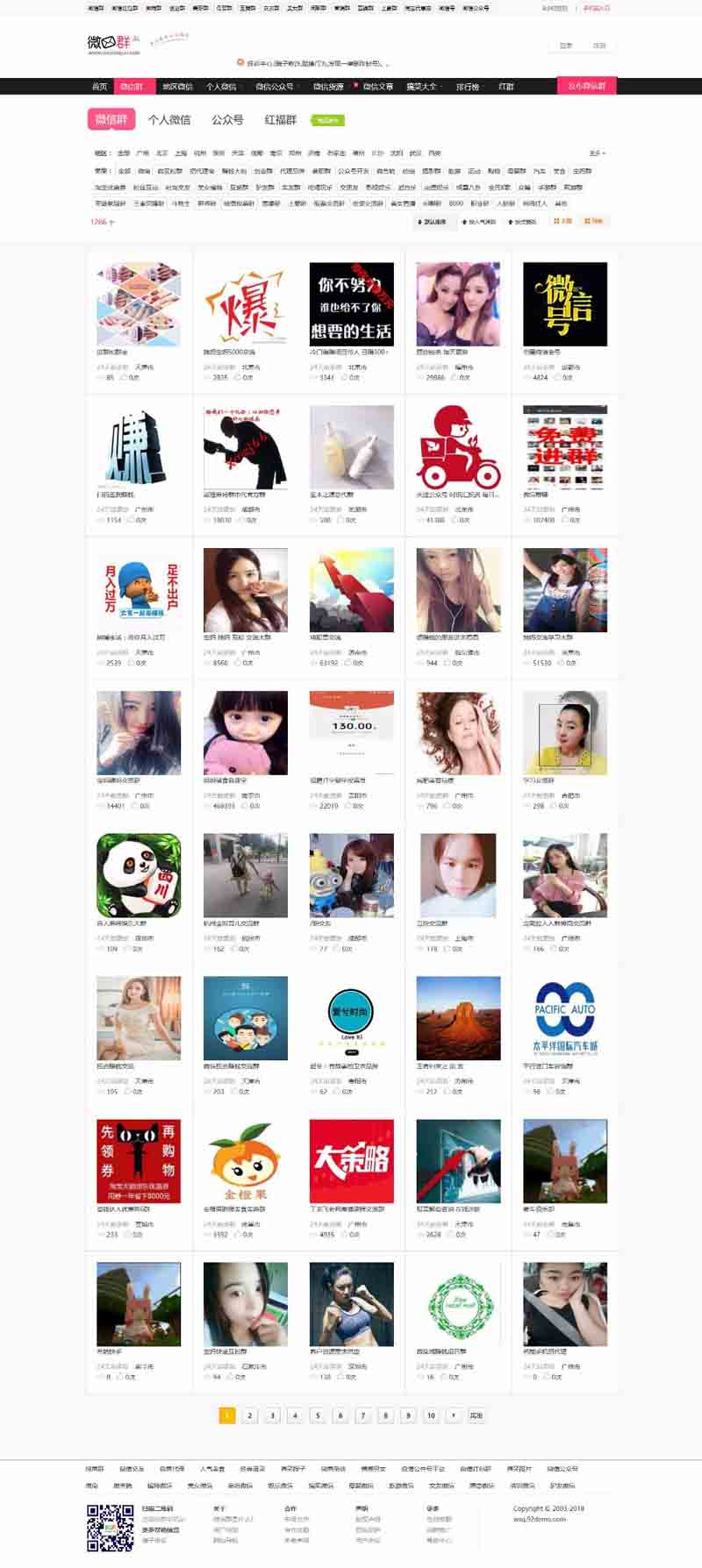The image size is (702, 1568).
Task: Select the 广州 region filter
Action: coord(142,153)
